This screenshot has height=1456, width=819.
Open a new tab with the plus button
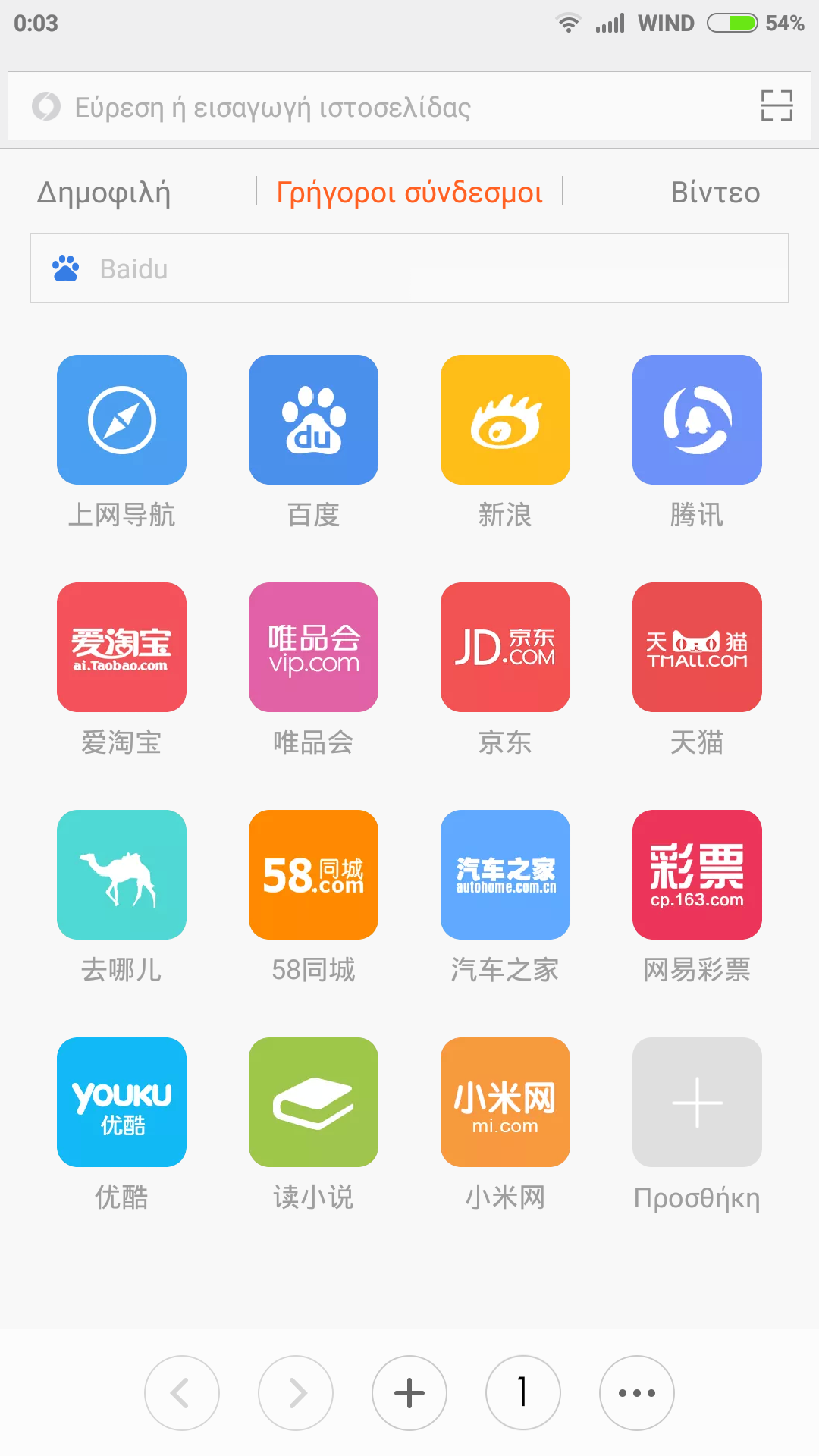click(x=409, y=1393)
